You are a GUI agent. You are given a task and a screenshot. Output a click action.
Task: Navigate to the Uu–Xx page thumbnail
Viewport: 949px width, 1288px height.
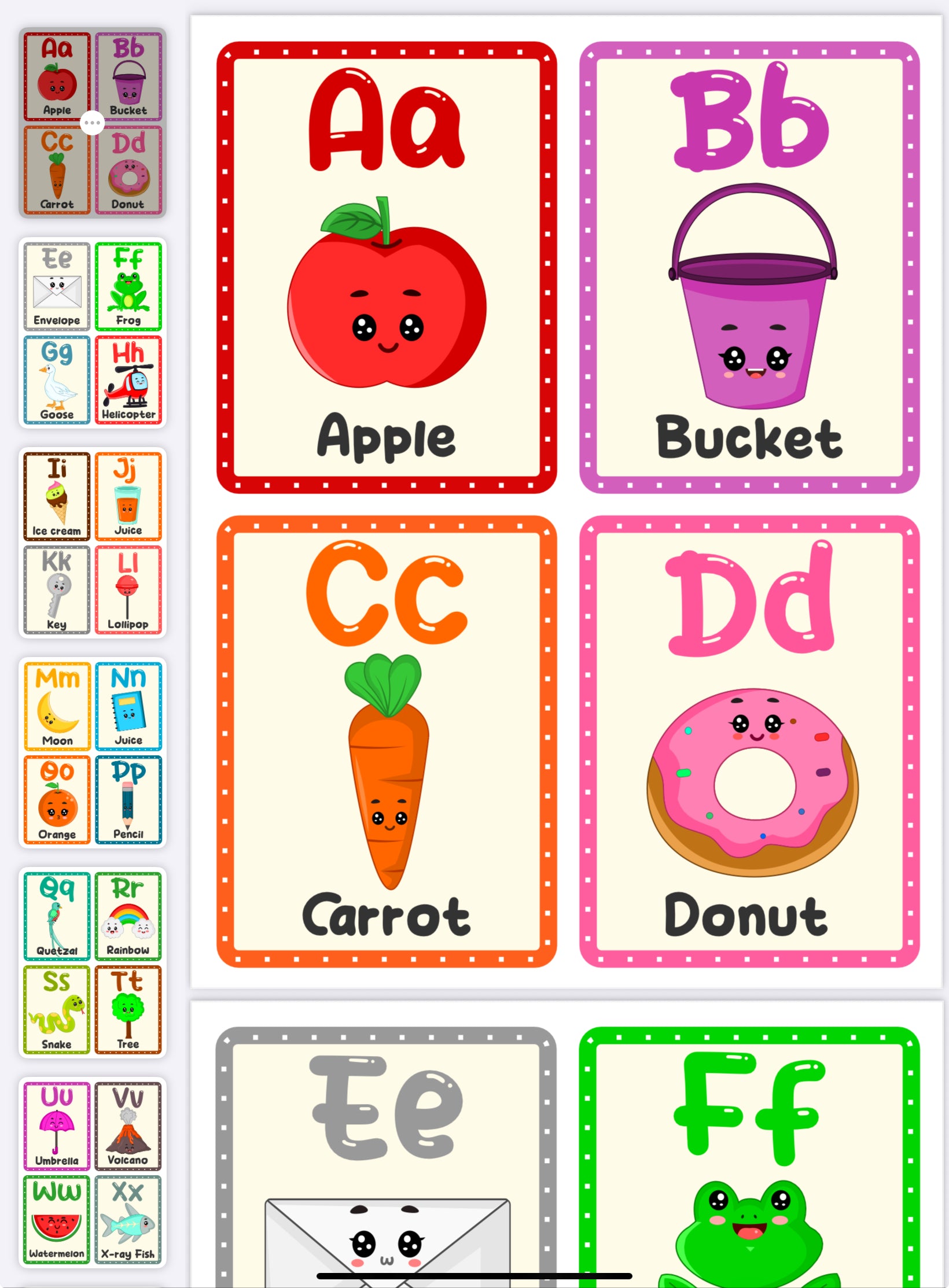pos(93,1173)
